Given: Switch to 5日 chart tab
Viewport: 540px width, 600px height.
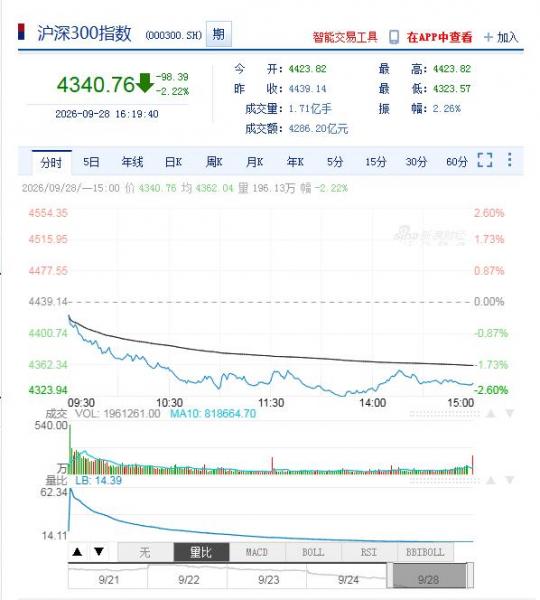Looking at the screenshot, I should (91, 162).
